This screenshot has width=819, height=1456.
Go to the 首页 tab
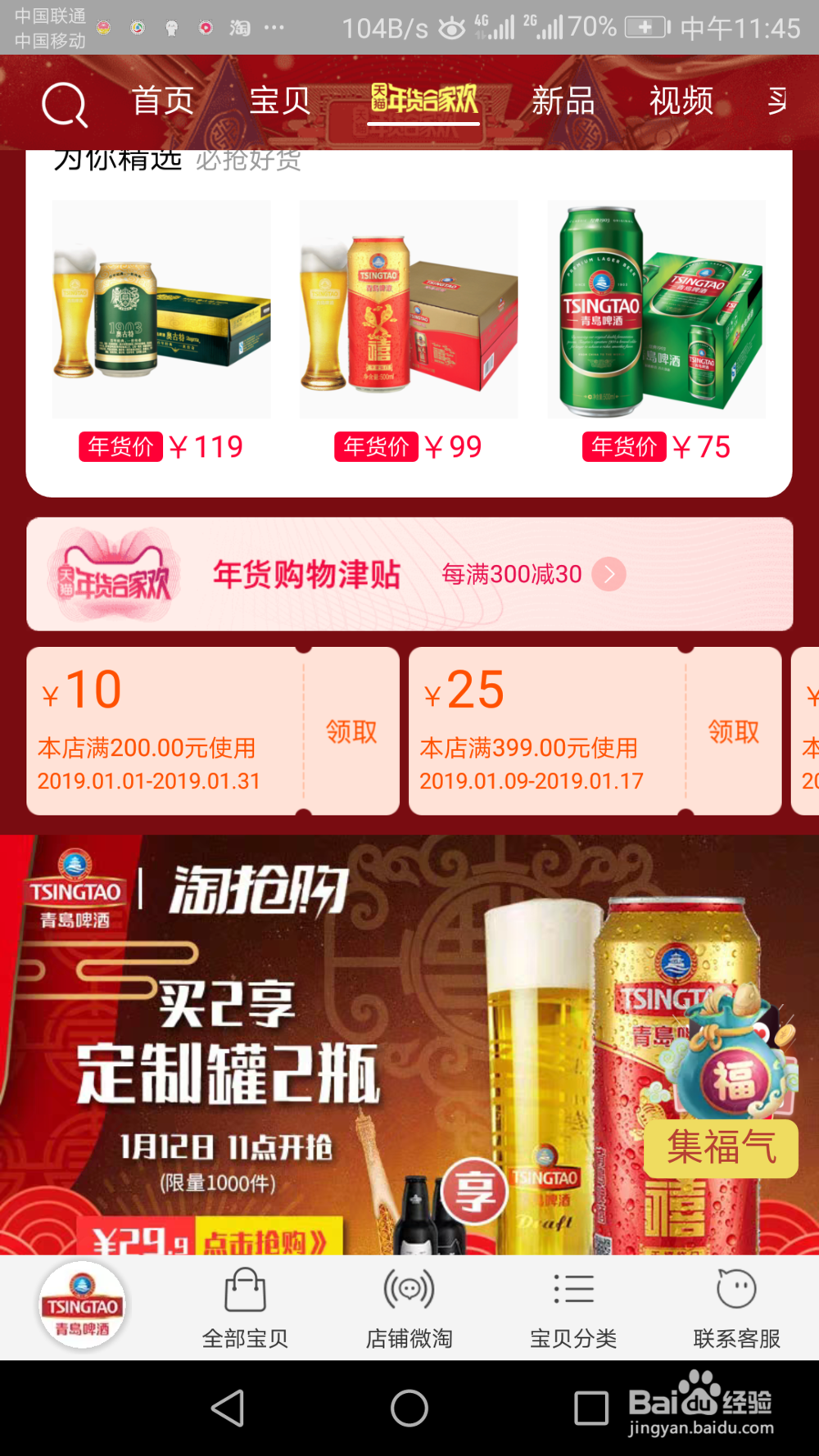coord(164,101)
